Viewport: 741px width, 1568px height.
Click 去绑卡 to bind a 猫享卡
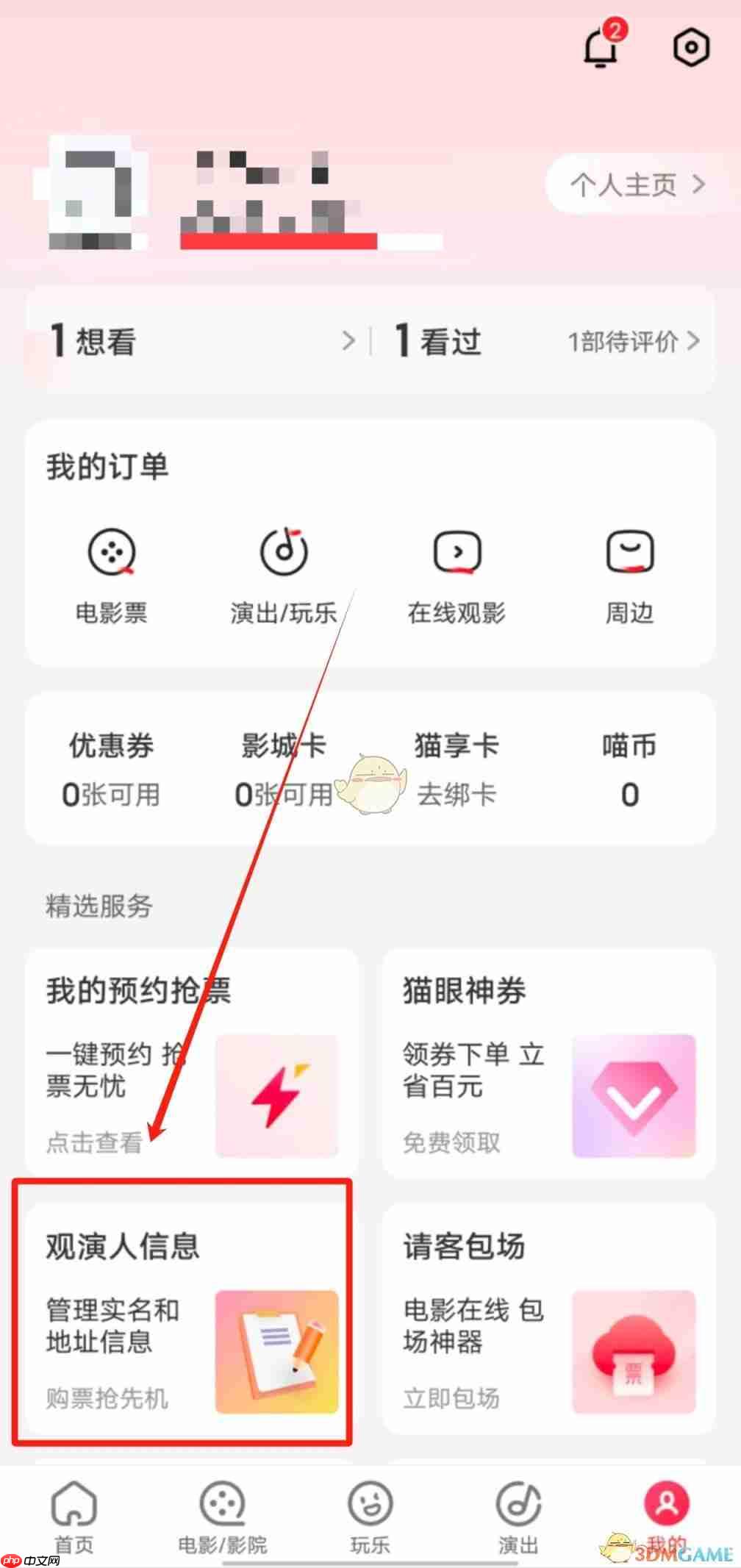(457, 795)
